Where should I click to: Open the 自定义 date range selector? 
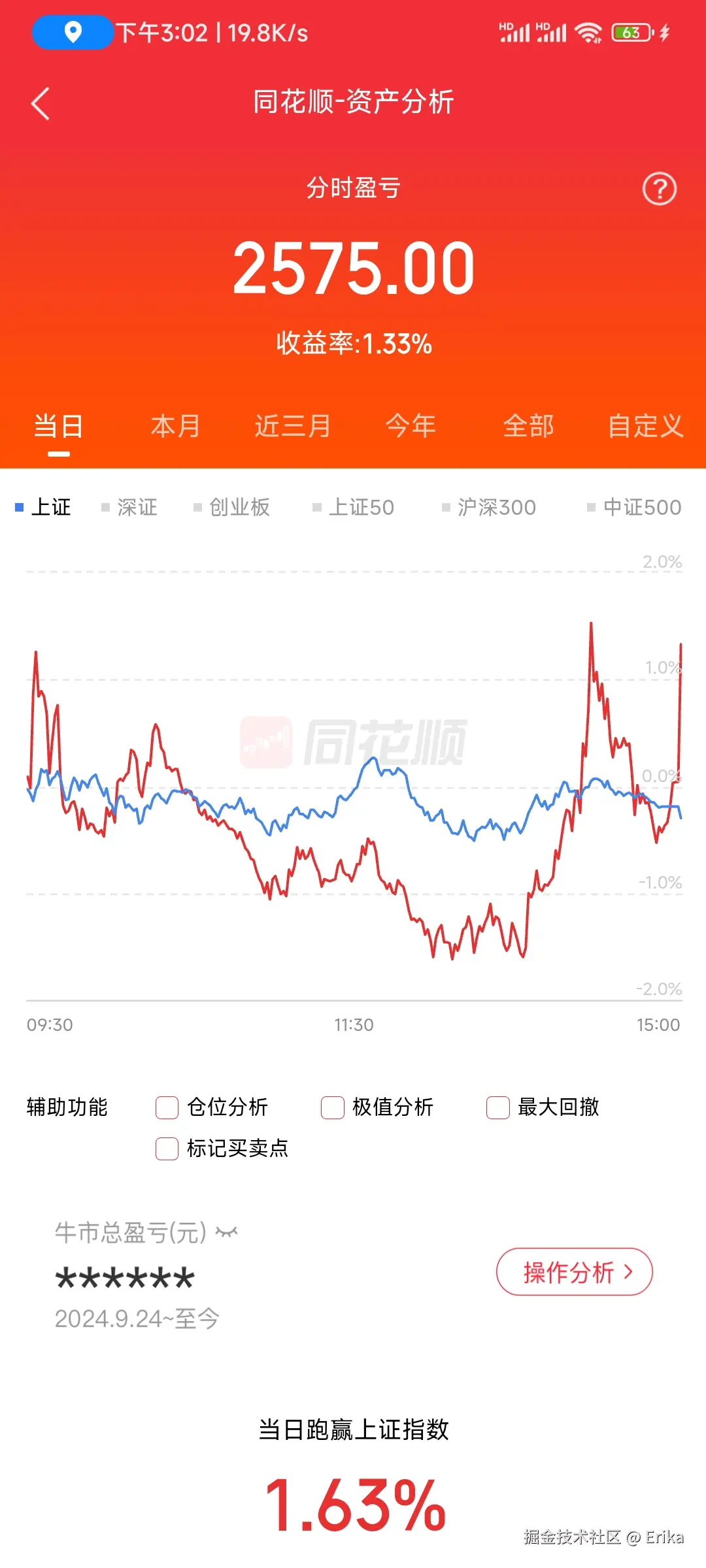645,425
